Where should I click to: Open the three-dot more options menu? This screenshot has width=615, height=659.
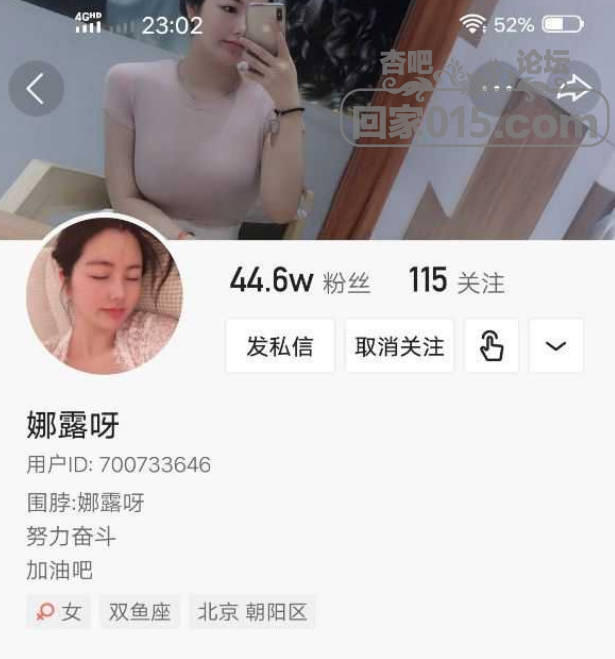[497, 89]
